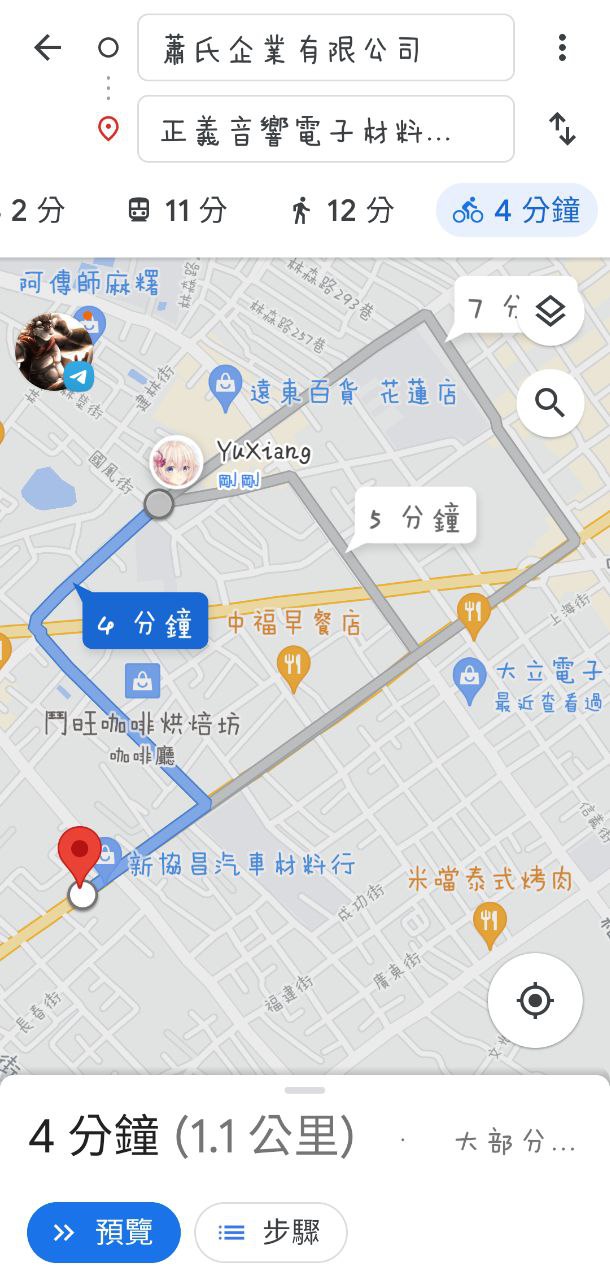Open the map layers button

click(x=550, y=312)
